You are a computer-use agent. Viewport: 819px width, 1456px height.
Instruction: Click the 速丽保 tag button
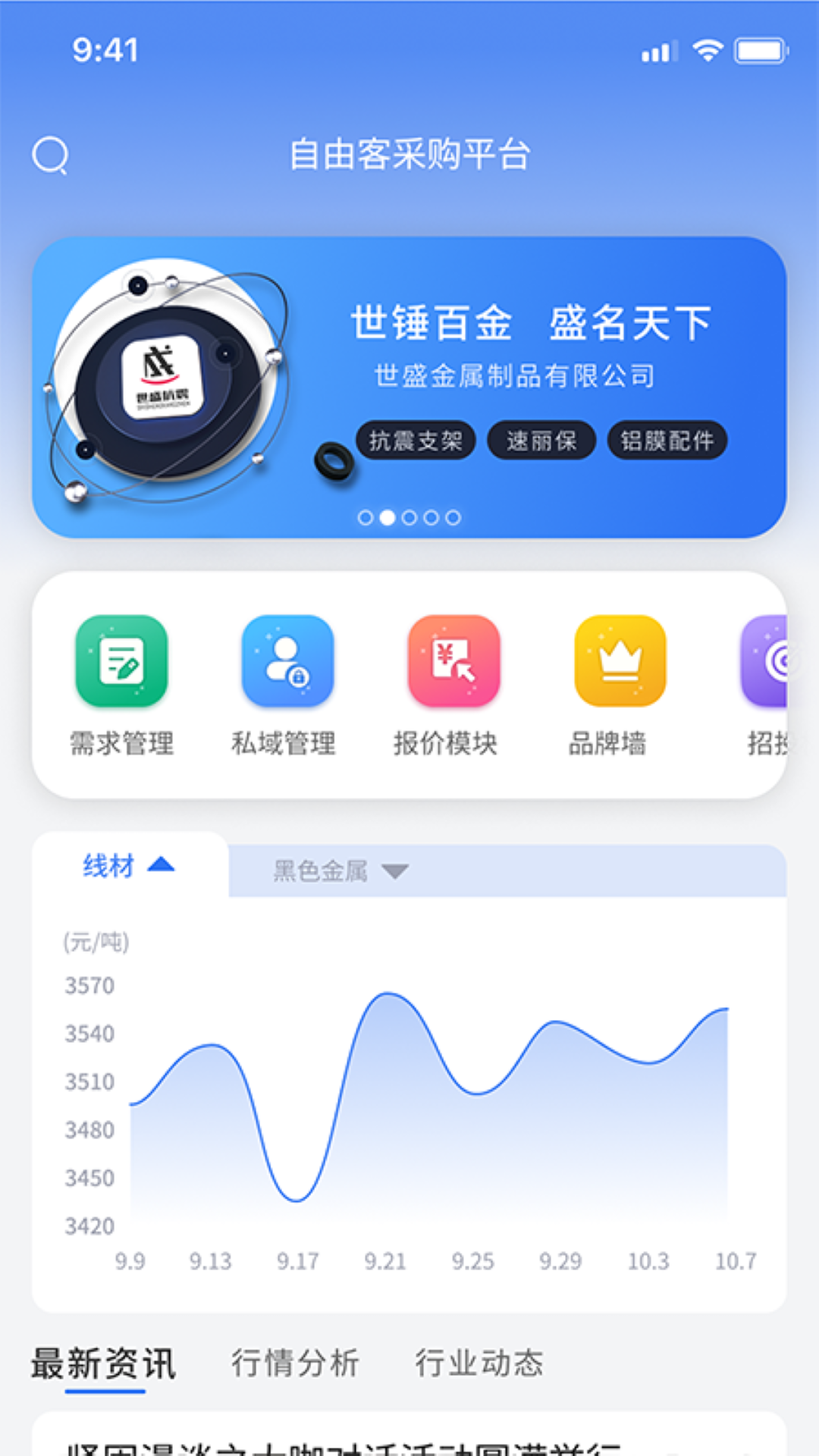coord(541,441)
